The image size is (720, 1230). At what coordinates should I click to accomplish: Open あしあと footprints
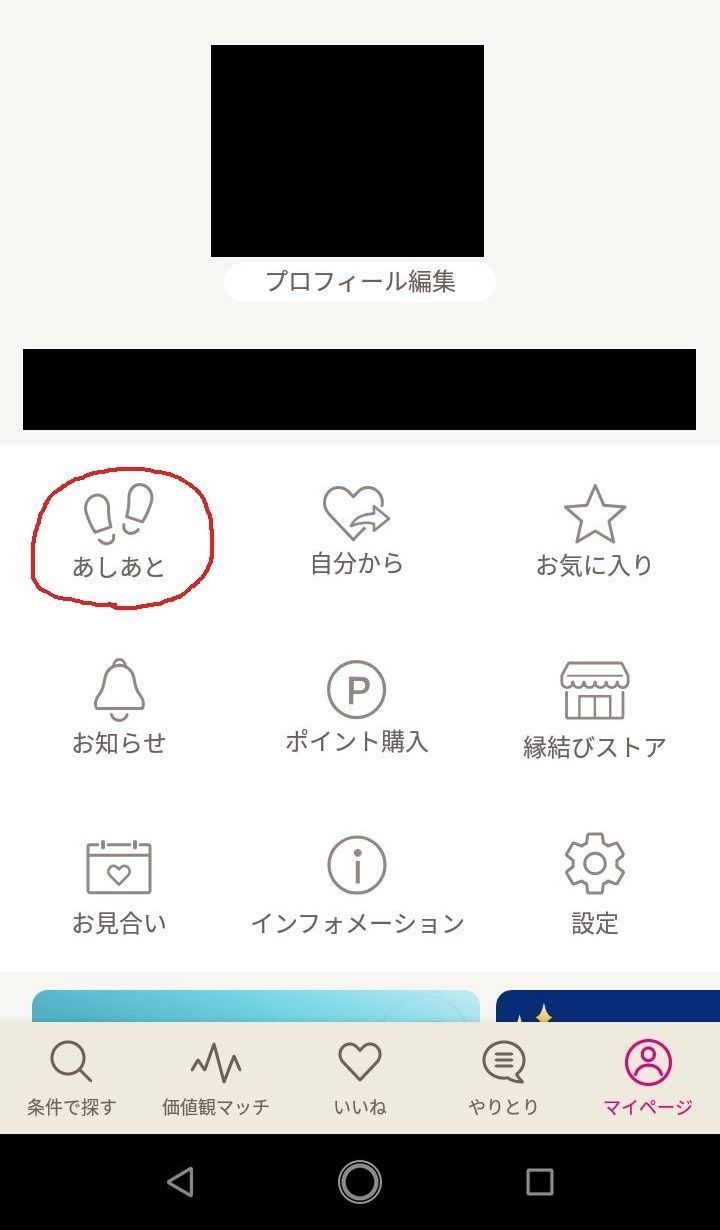(119, 534)
